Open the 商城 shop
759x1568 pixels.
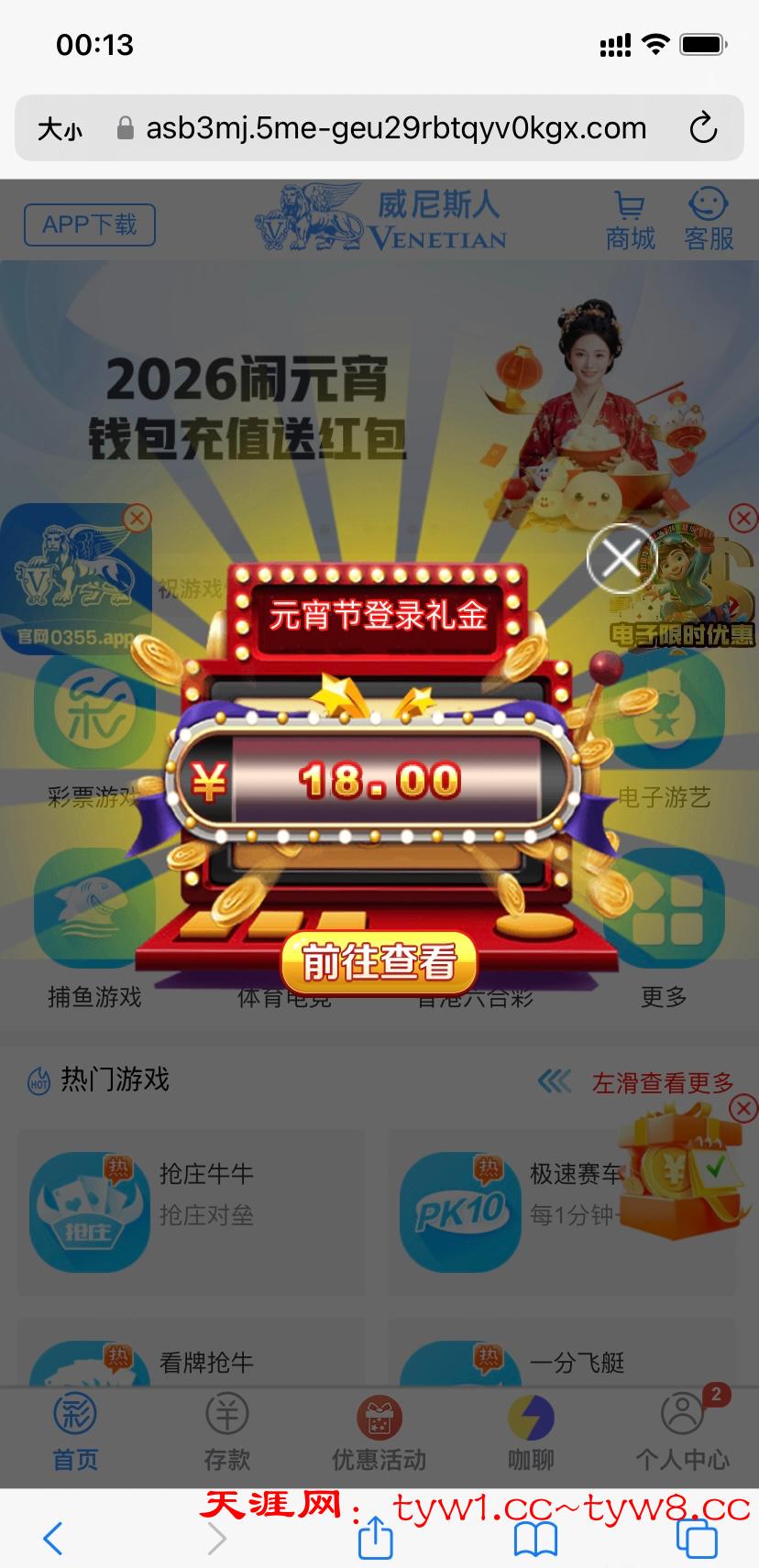coord(630,220)
